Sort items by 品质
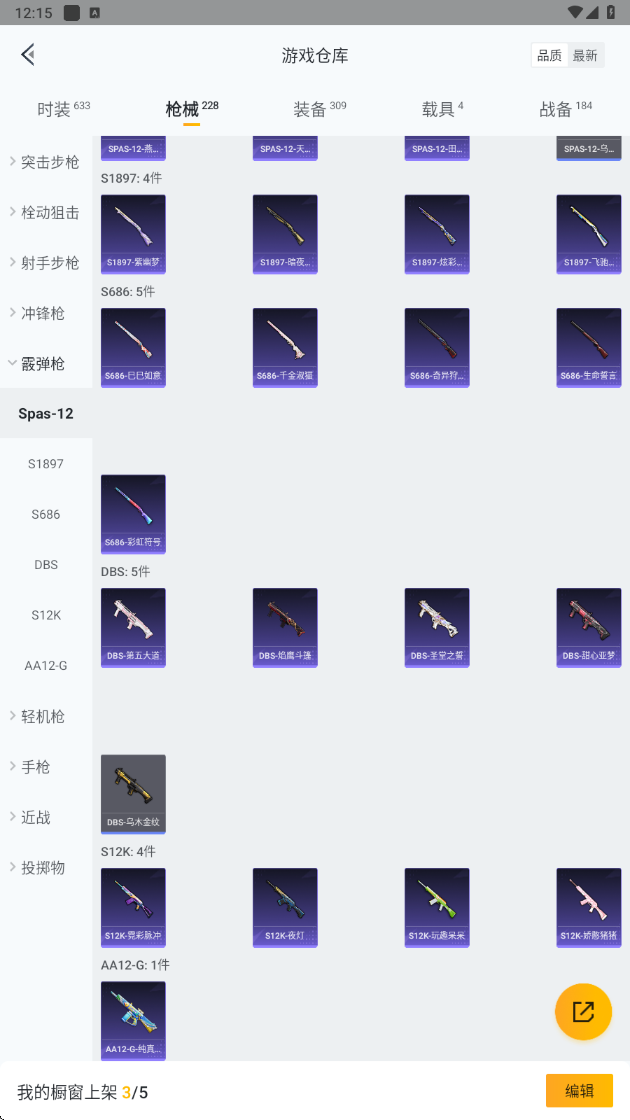Image resolution: width=630 pixels, height=1120 pixels. [549, 56]
